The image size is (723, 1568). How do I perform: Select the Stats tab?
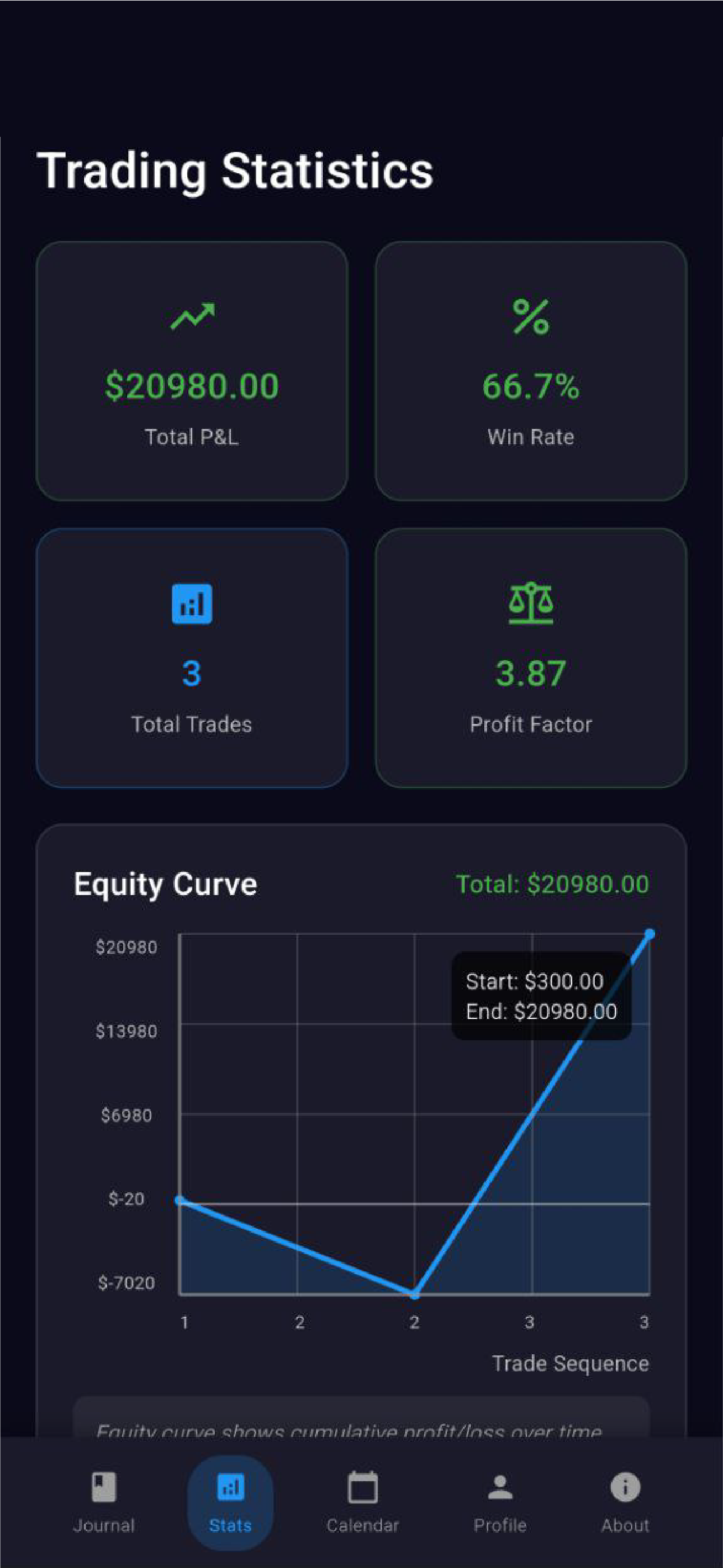(230, 1501)
